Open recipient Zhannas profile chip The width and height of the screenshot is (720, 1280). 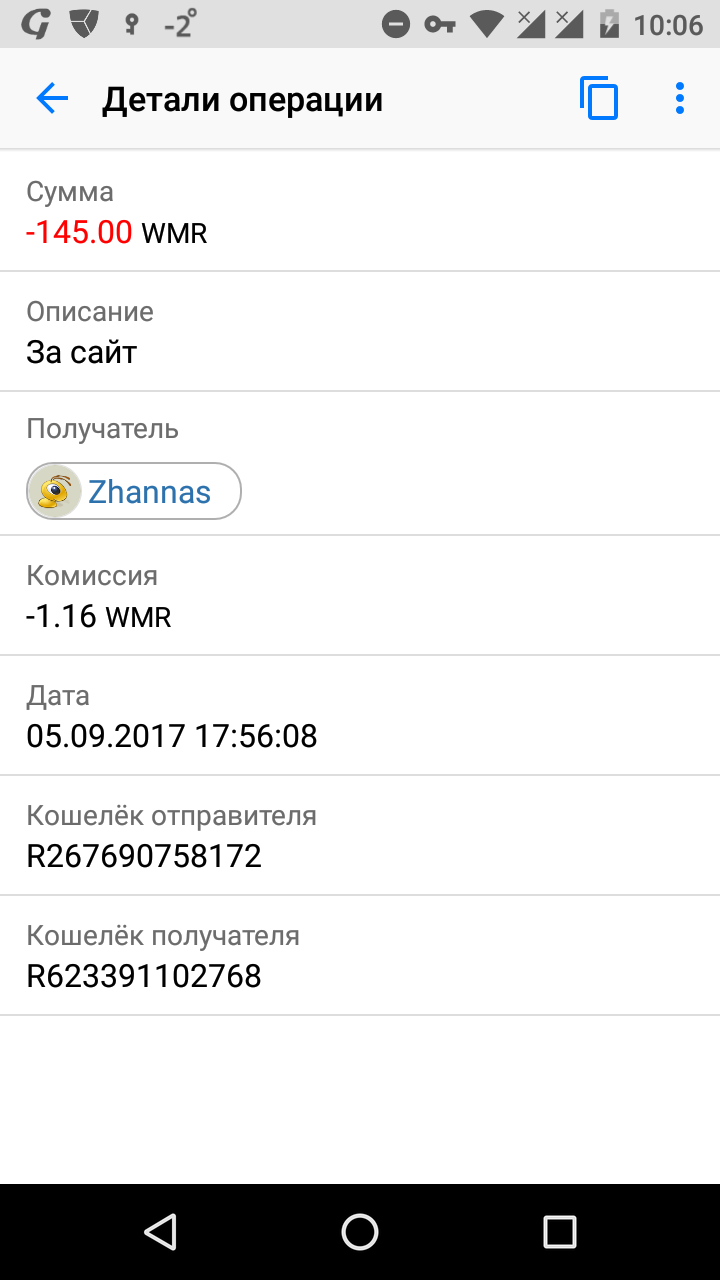pos(134,491)
